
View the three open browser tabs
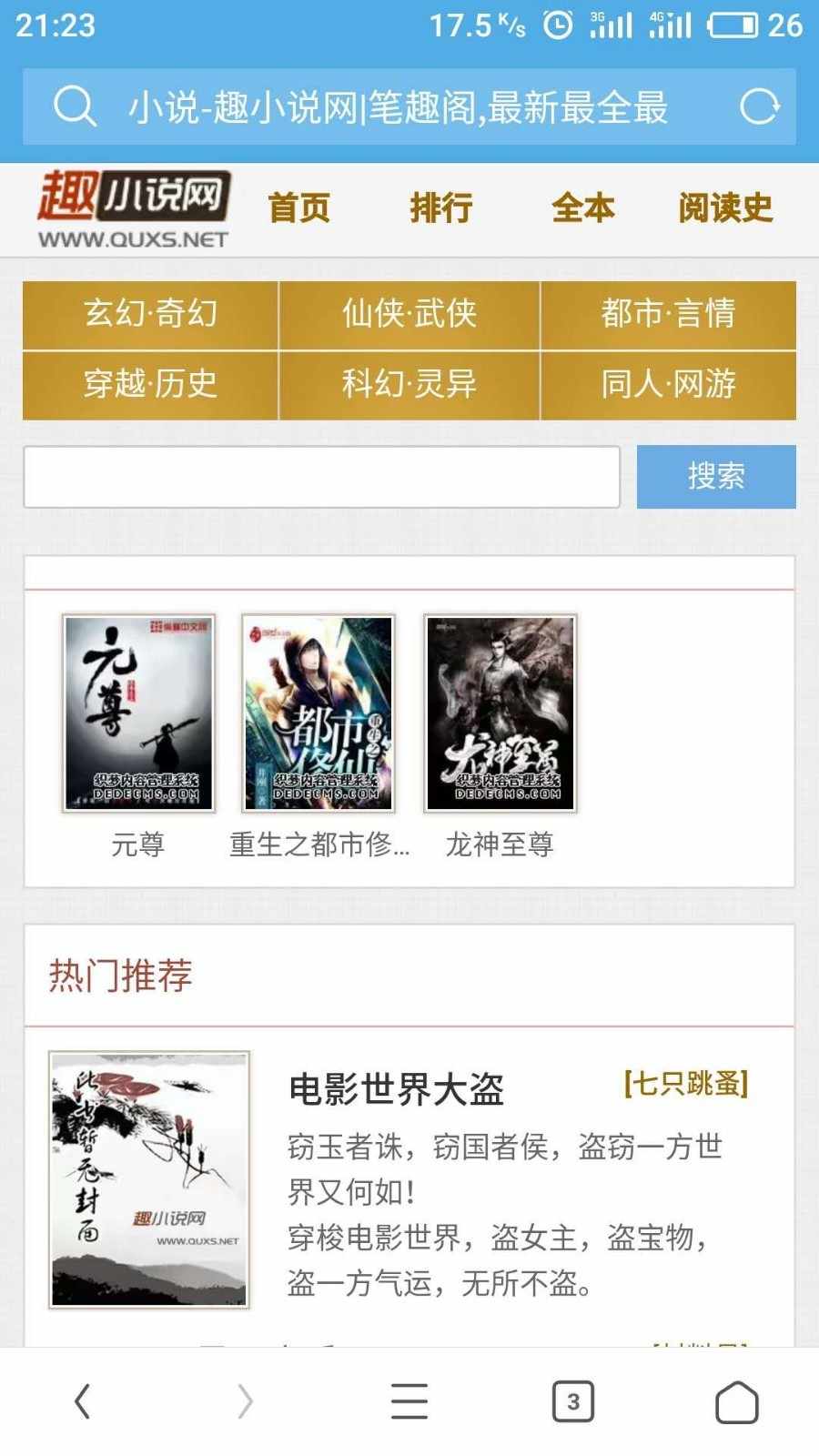[573, 1401]
